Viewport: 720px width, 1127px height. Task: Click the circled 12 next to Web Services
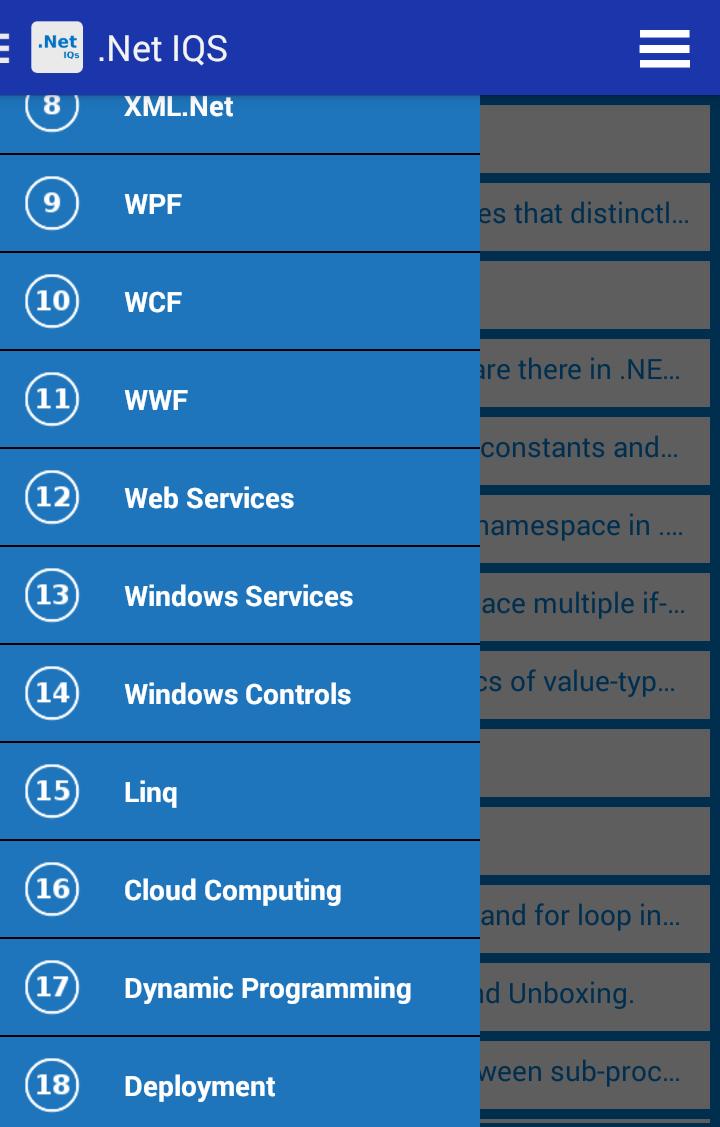coord(51,497)
